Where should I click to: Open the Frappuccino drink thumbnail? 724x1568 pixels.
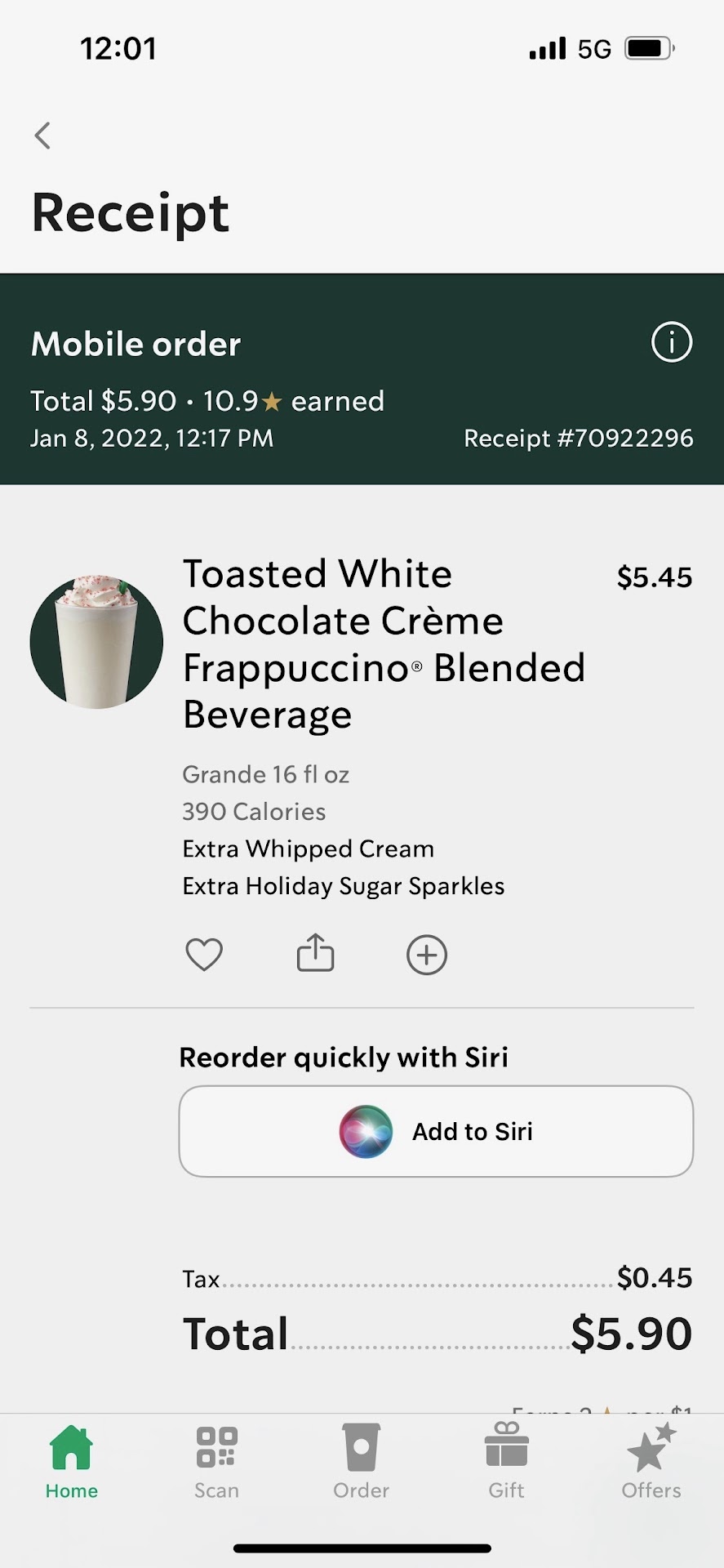click(x=96, y=642)
